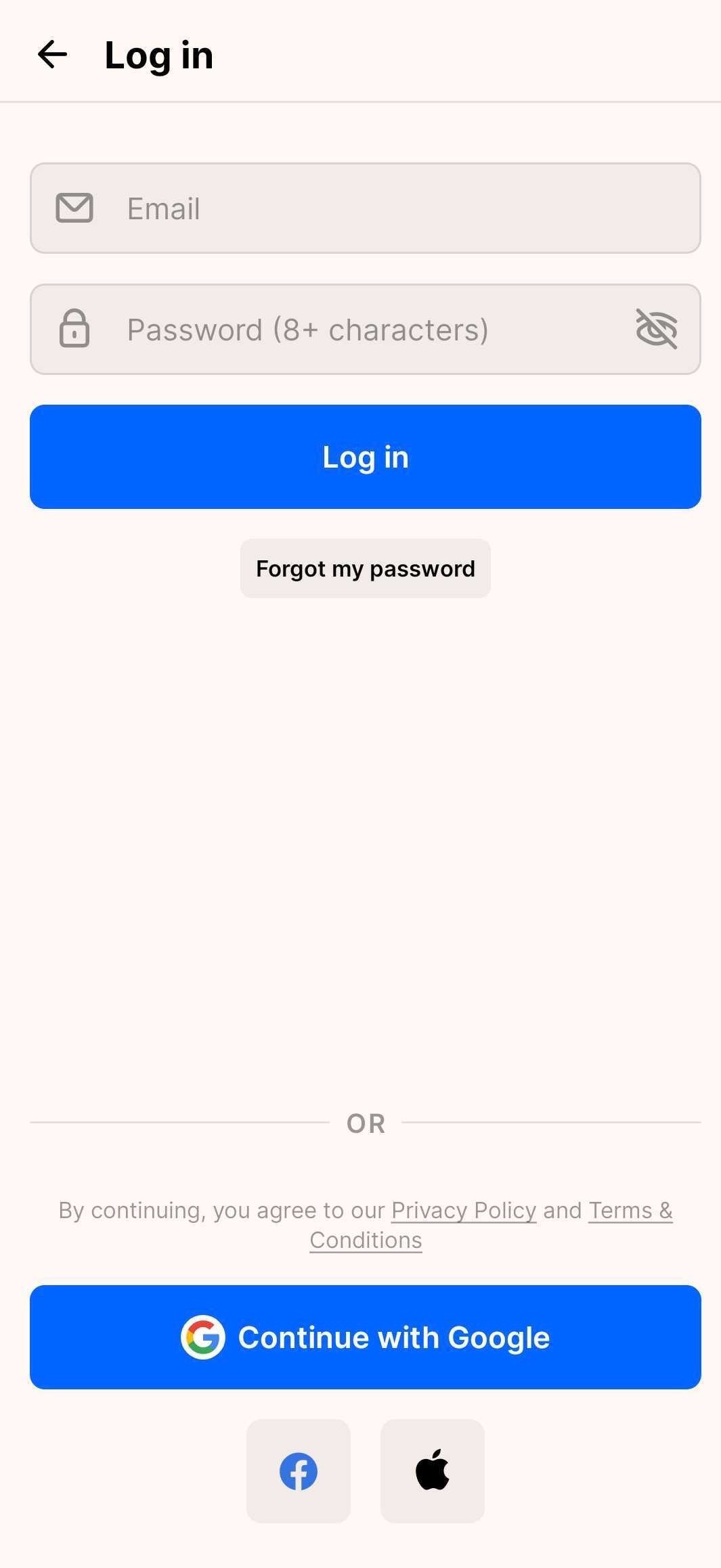
Task: Click the OR divider text
Action: (x=365, y=1123)
